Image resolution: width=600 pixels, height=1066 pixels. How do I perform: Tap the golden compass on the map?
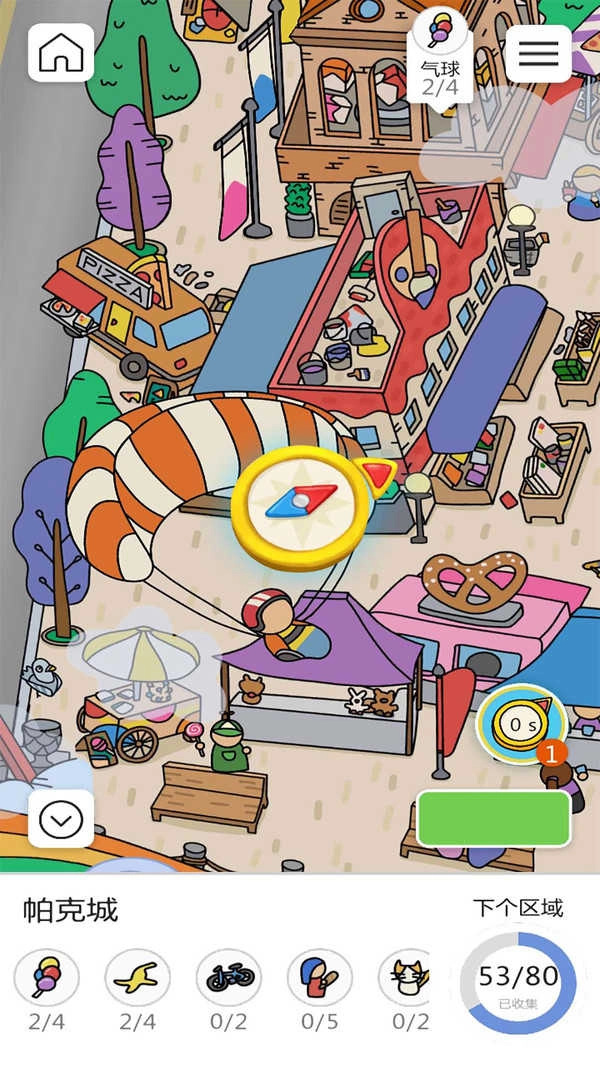[x=301, y=506]
